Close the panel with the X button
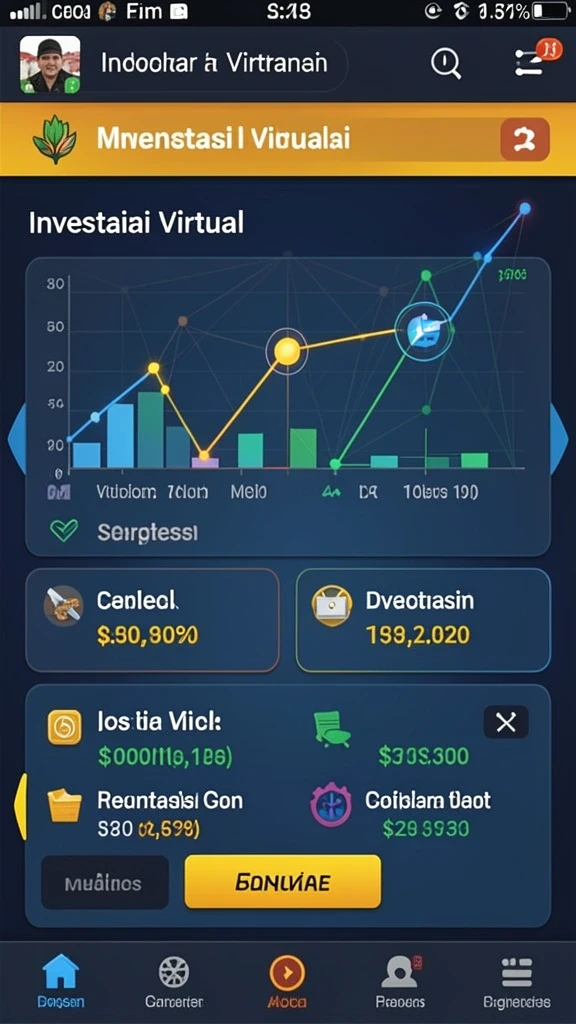This screenshot has width=576, height=1024. tap(506, 722)
